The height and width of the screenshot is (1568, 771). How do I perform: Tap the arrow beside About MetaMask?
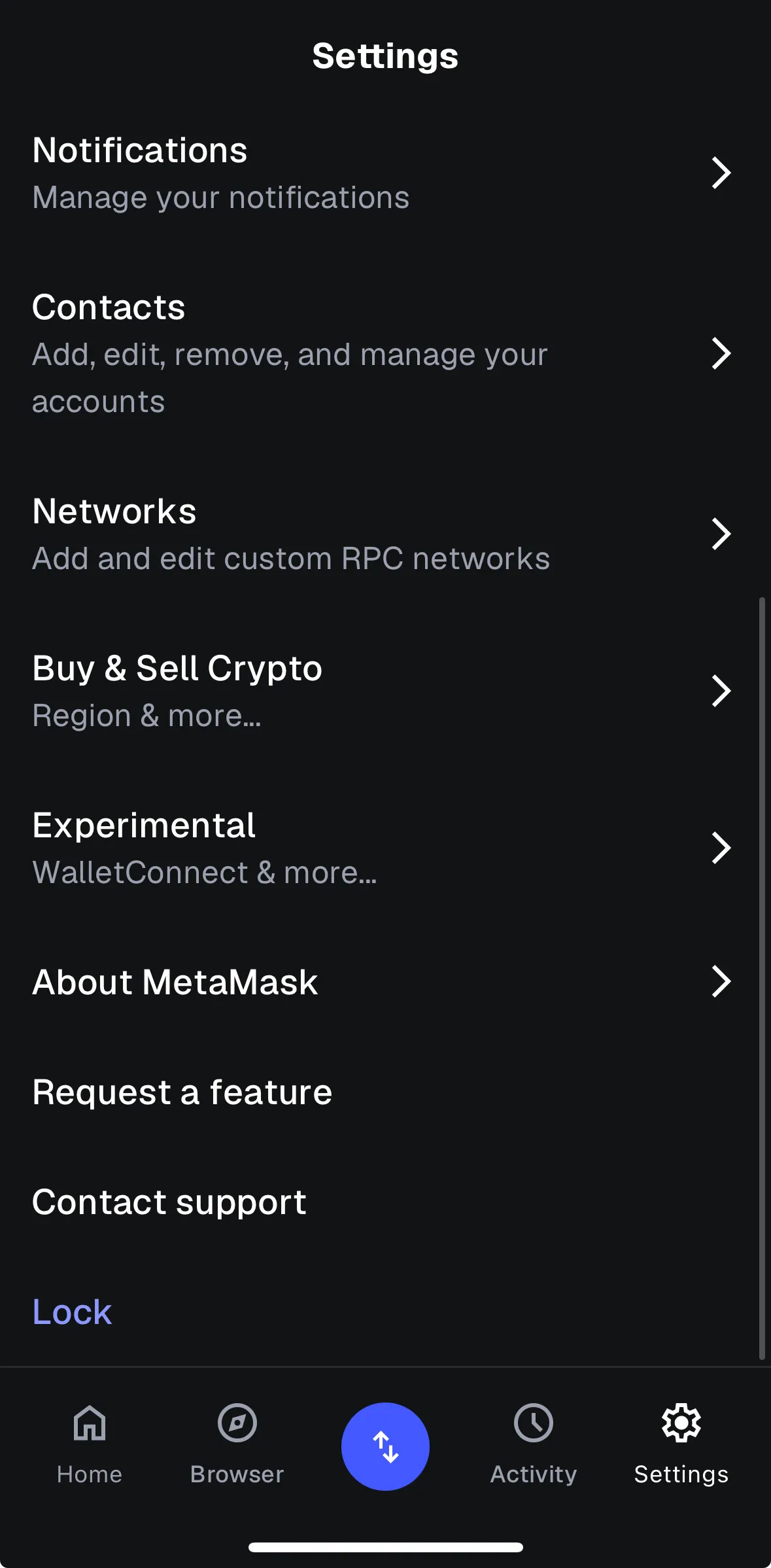[720, 981]
